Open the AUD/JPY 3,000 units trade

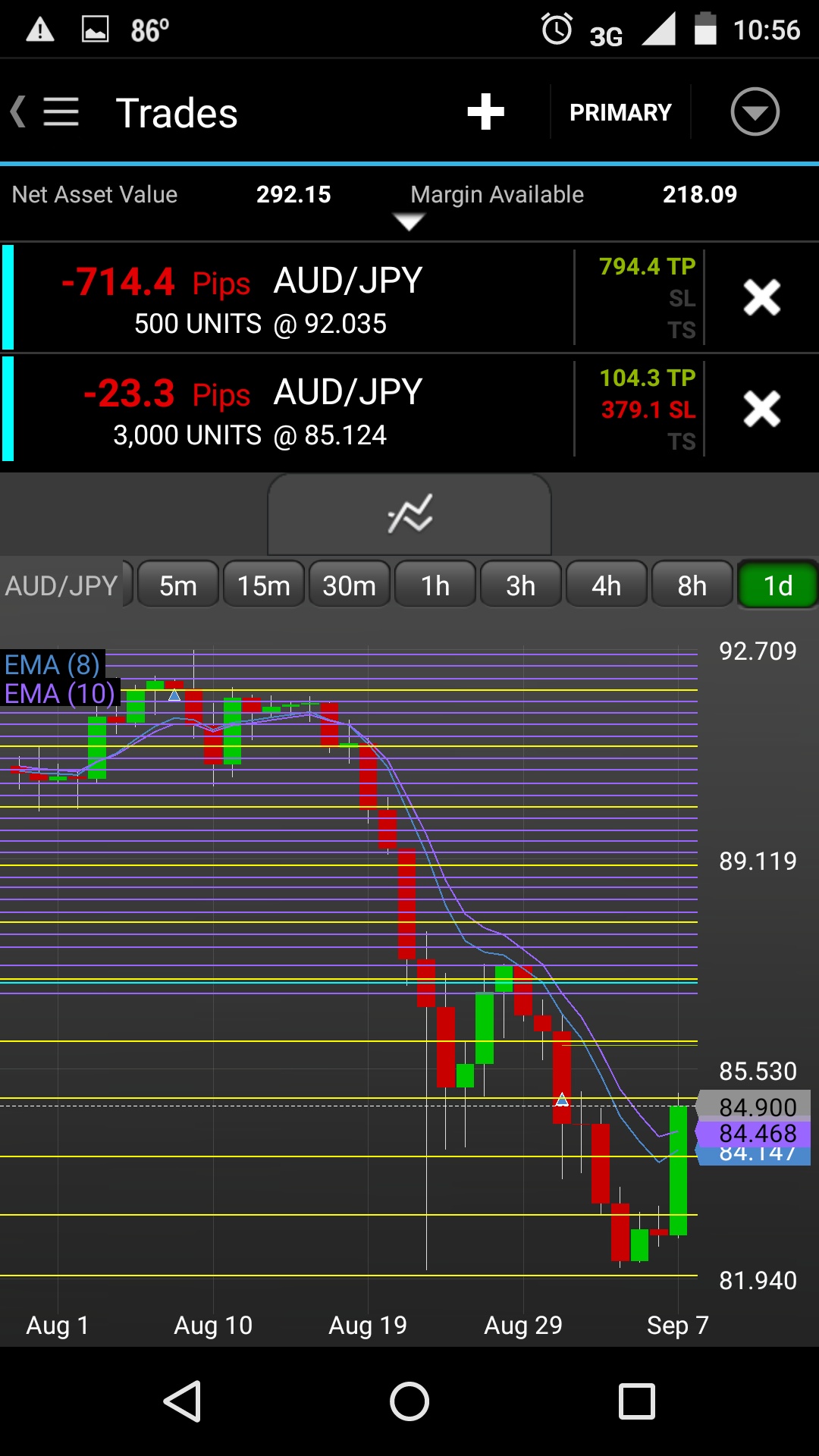(288, 409)
